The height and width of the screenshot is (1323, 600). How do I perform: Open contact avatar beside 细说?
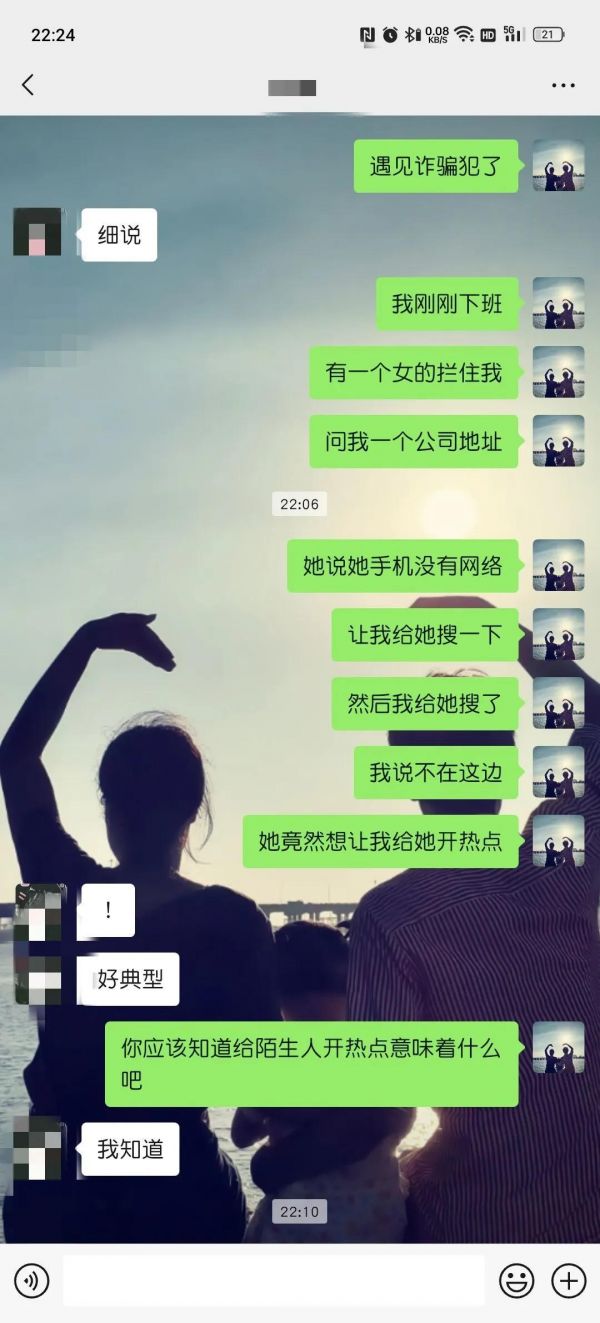pos(37,233)
